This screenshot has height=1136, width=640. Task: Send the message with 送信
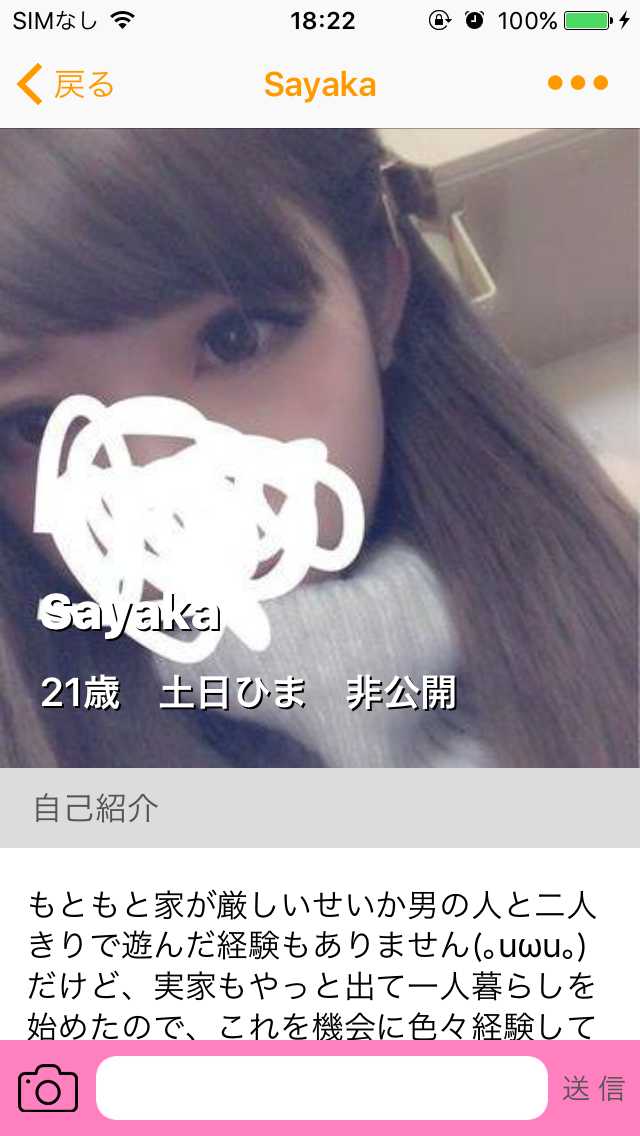click(593, 1088)
